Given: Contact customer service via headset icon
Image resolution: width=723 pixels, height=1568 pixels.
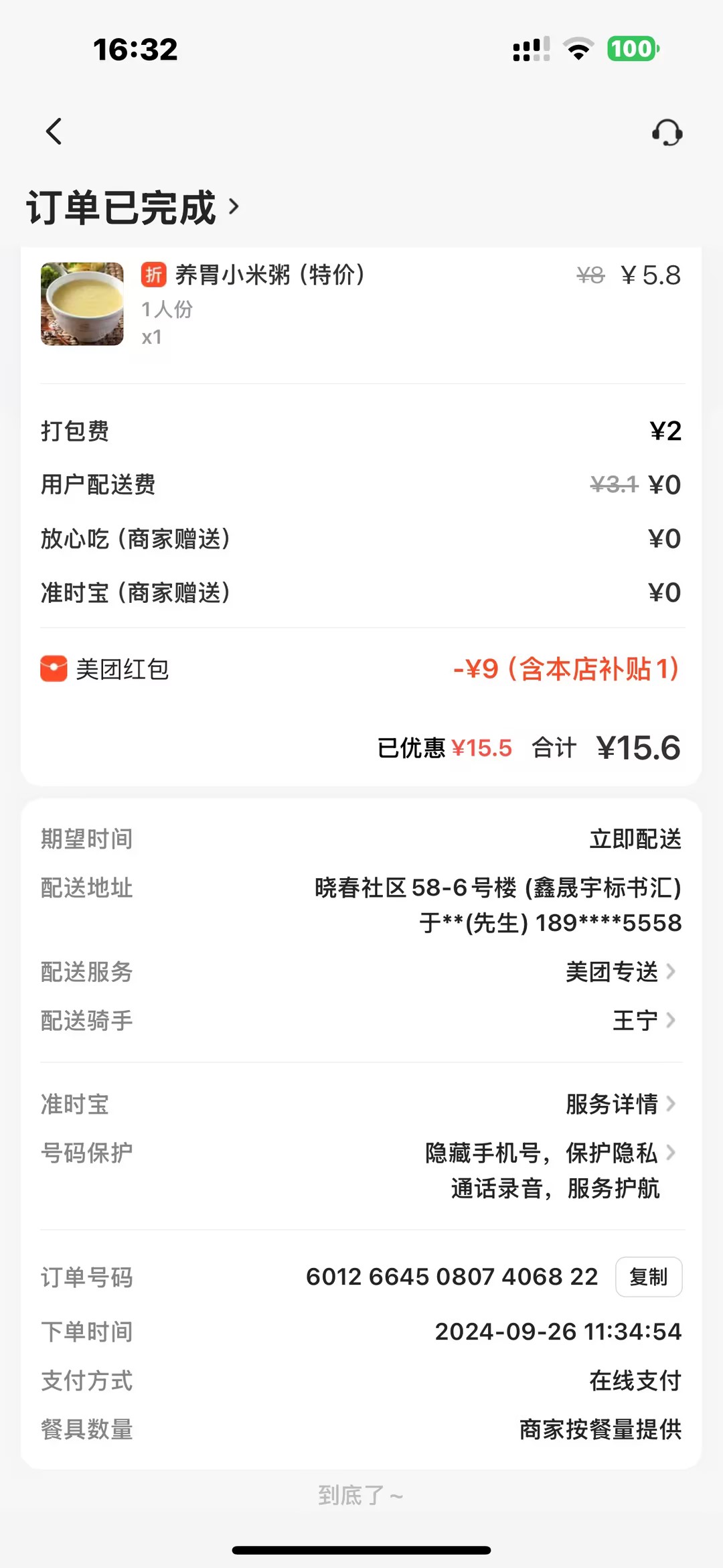Looking at the screenshot, I should (x=667, y=133).
